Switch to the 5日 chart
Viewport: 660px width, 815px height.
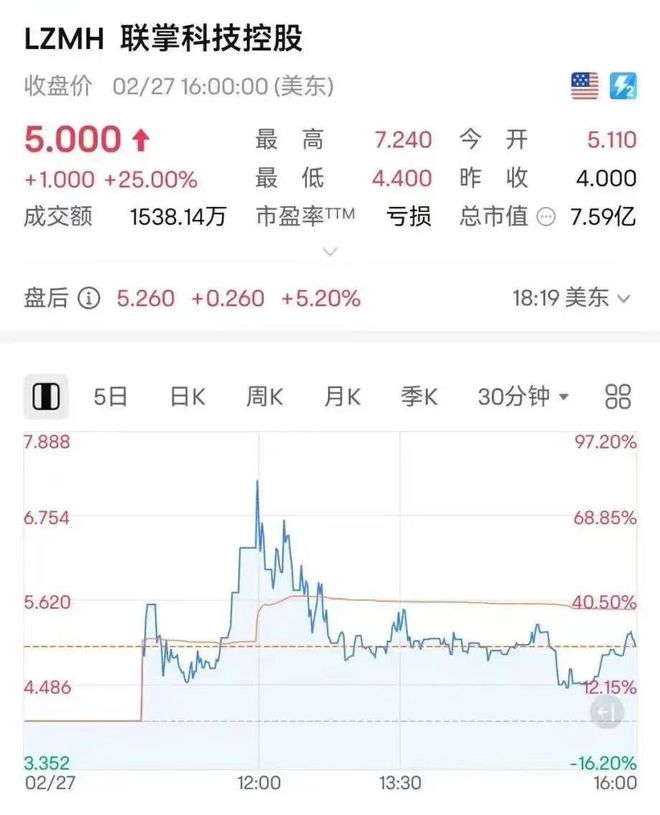[x=111, y=397]
